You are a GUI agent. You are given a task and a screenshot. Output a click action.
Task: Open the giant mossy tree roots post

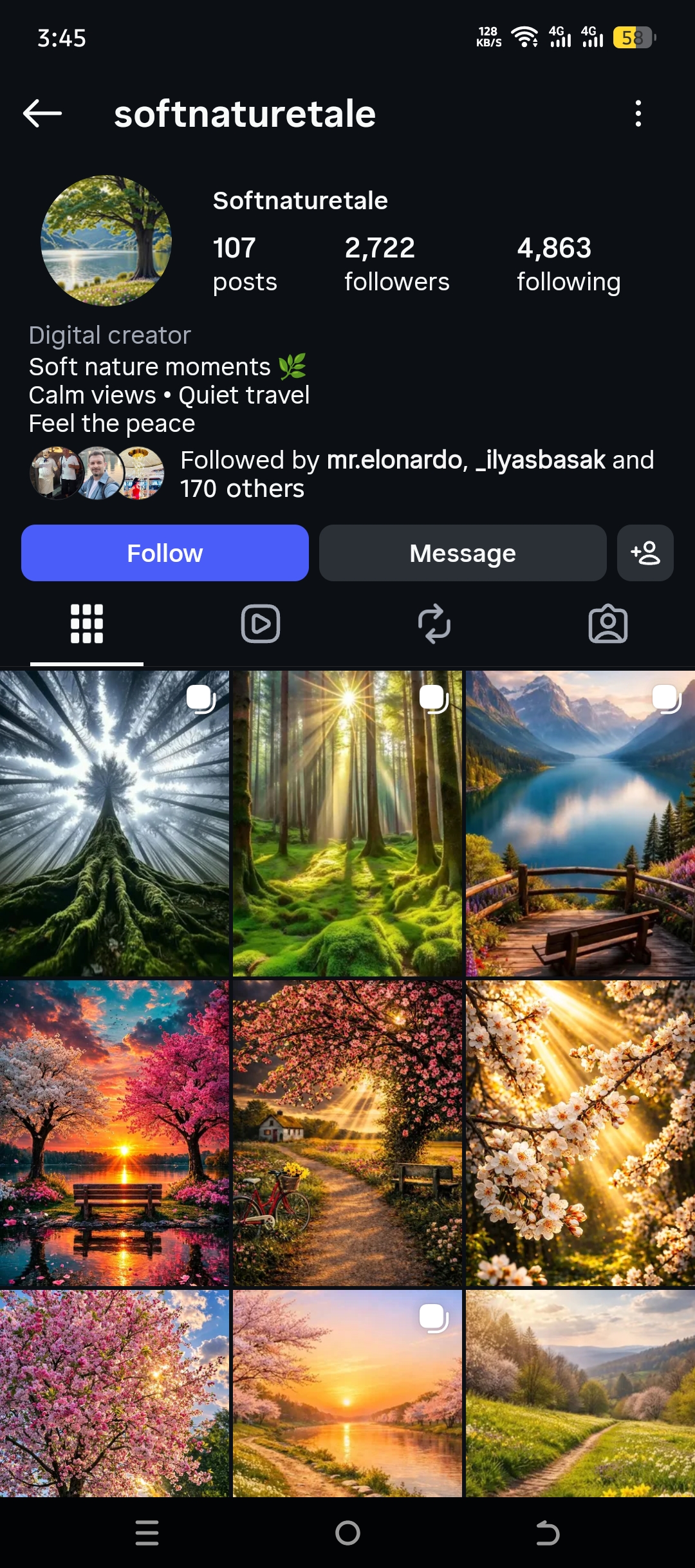pyautogui.click(x=115, y=823)
